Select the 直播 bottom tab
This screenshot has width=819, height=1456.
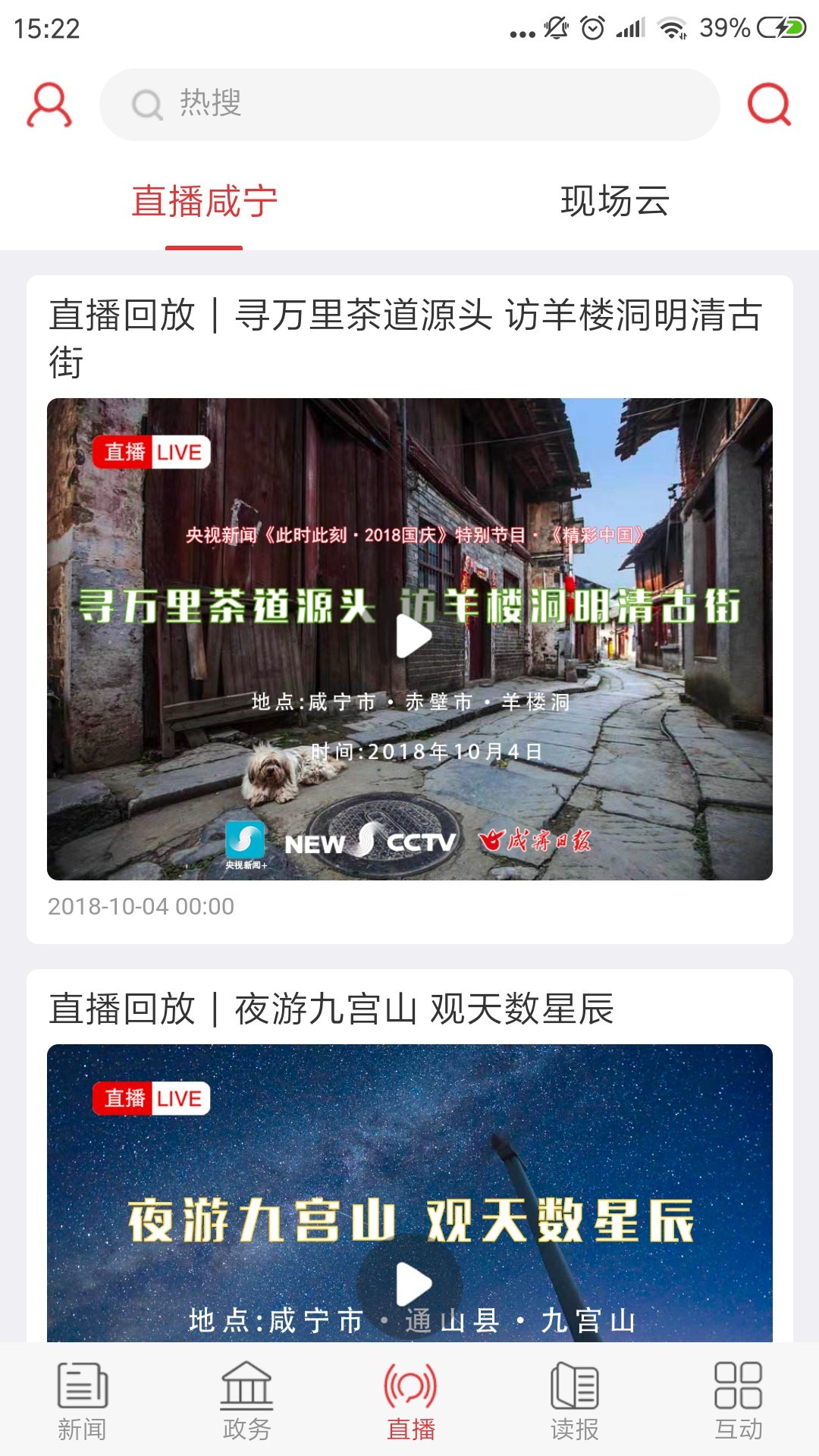pyautogui.click(x=410, y=1401)
